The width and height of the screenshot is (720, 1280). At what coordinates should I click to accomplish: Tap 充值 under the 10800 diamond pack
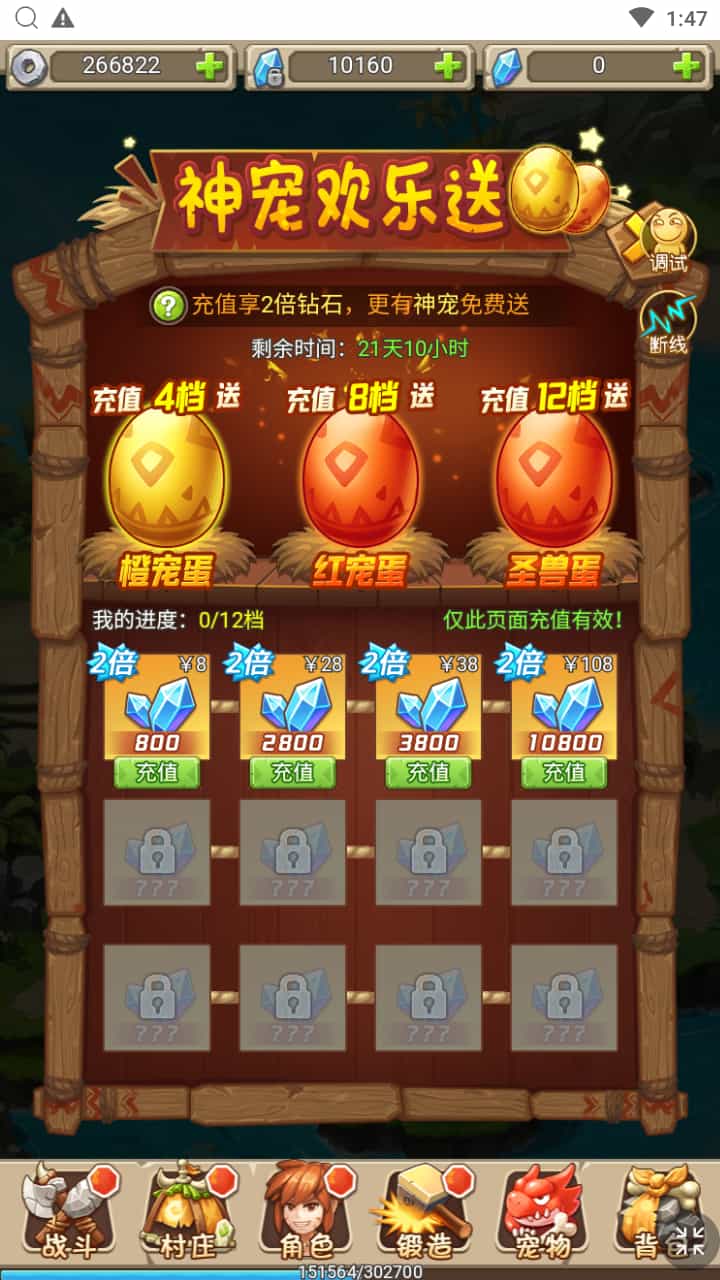point(564,772)
